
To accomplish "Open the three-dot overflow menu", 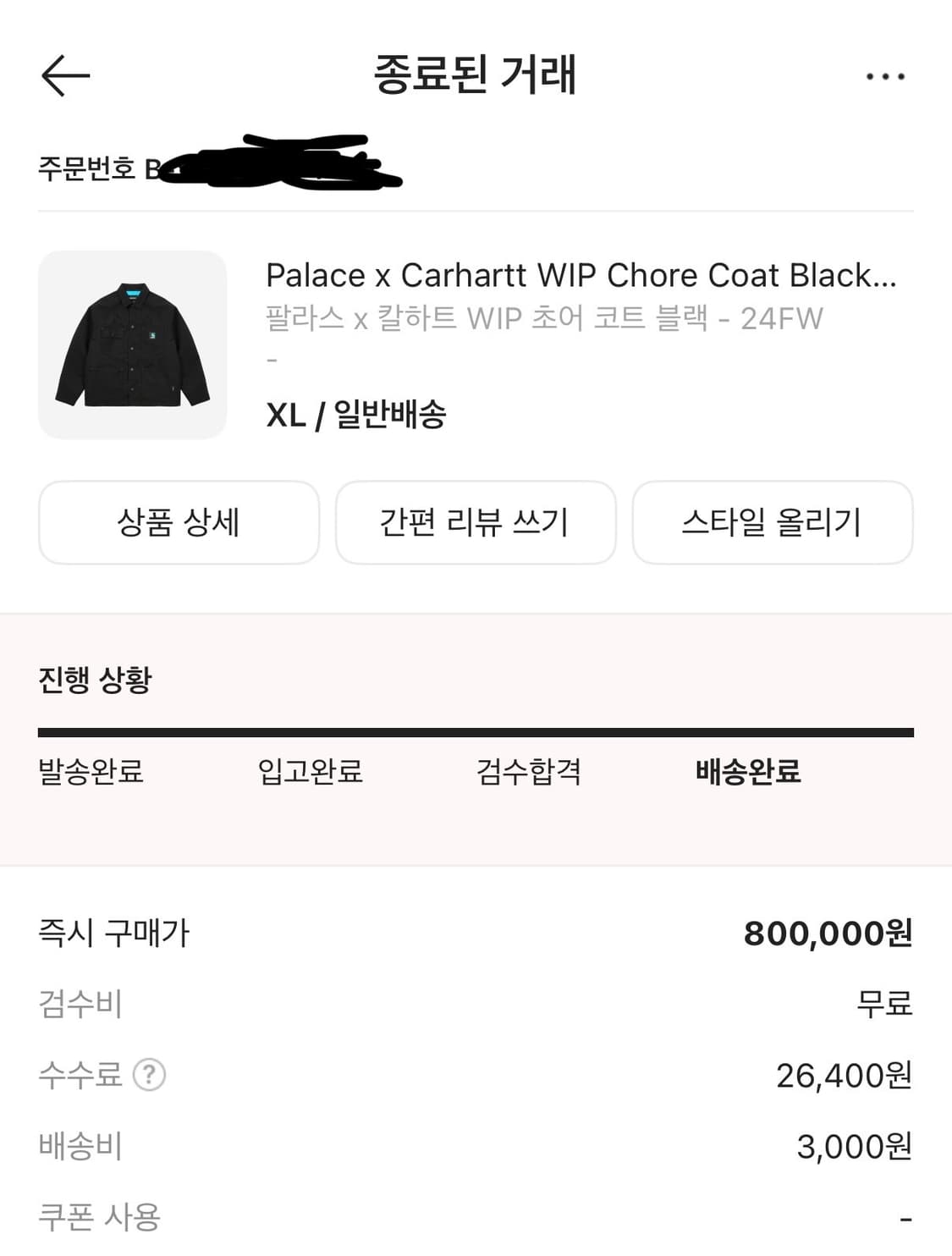I will [883, 76].
